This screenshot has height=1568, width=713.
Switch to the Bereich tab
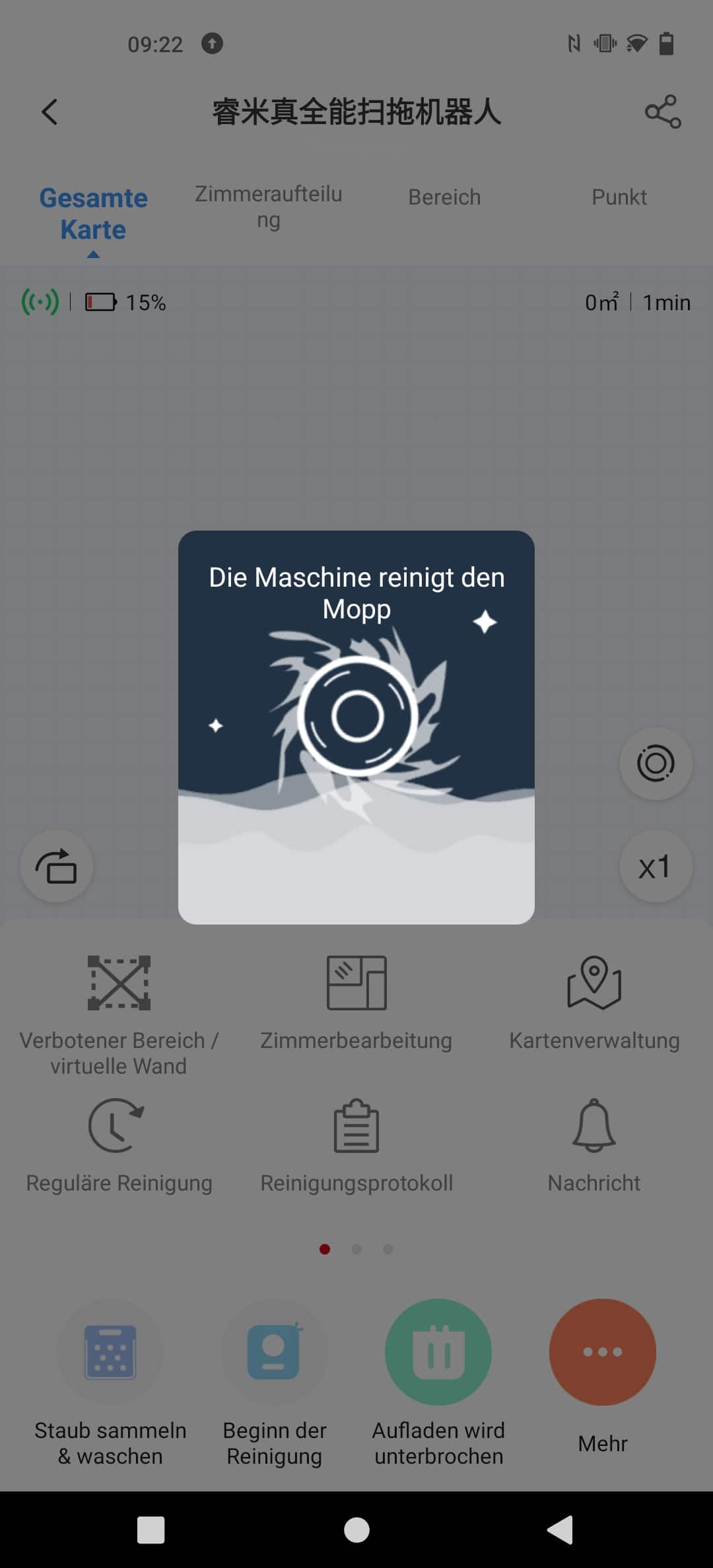tap(444, 197)
